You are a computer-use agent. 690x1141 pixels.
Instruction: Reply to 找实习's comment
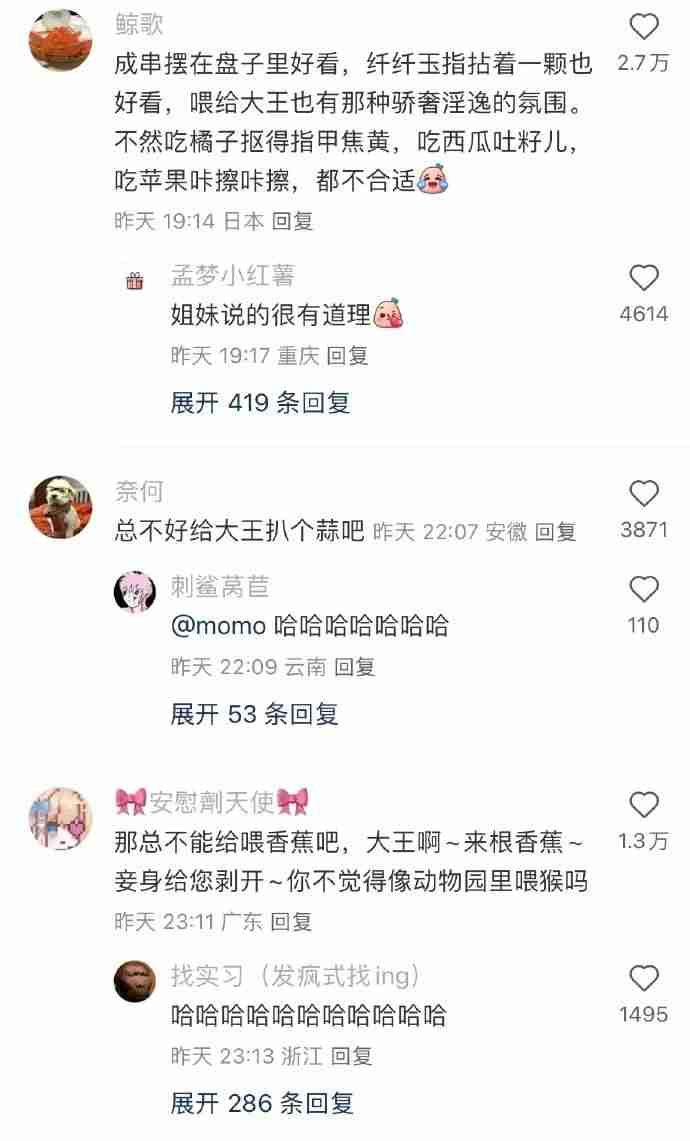[351, 1056]
